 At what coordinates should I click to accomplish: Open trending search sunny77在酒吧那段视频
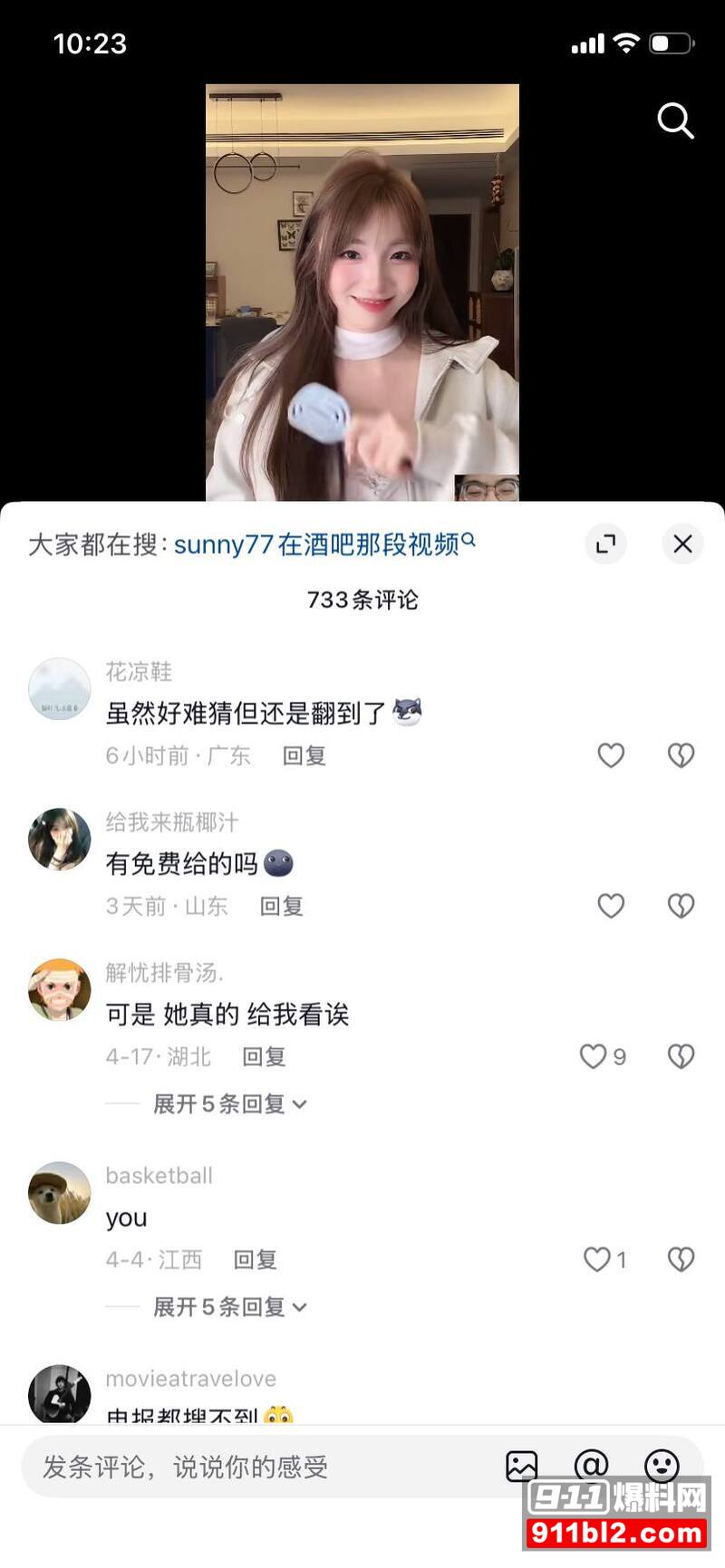[317, 543]
